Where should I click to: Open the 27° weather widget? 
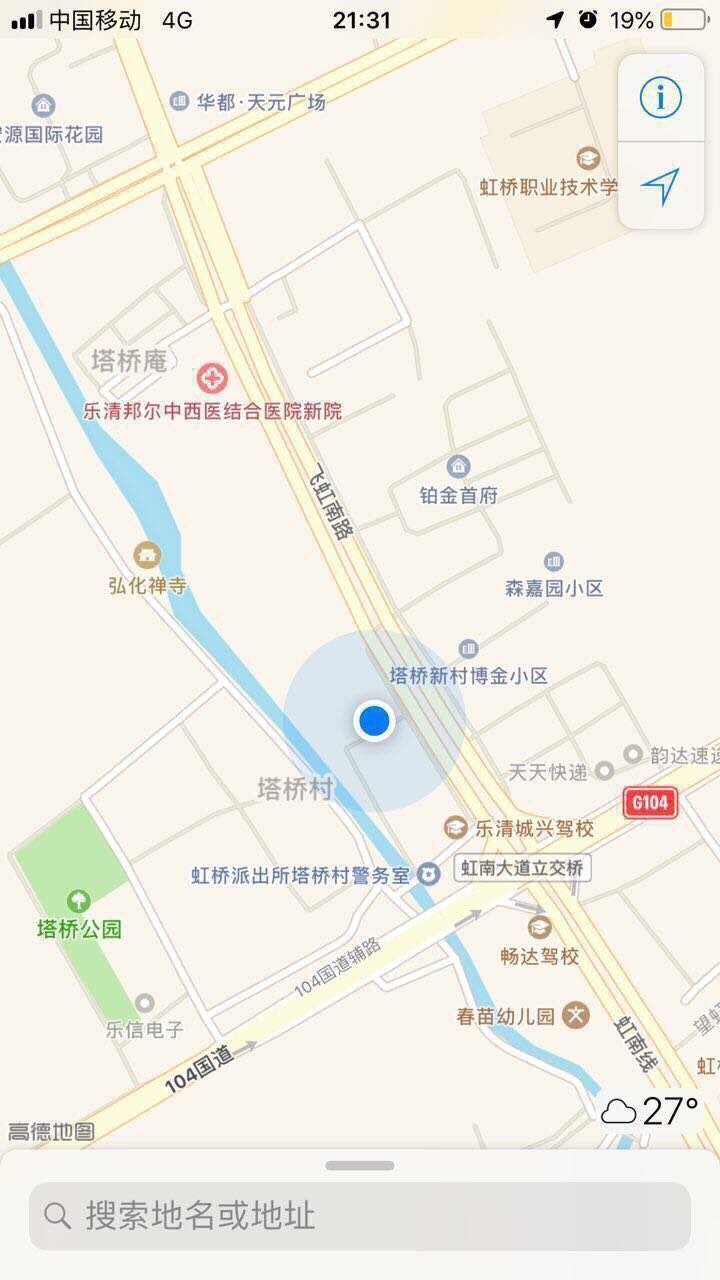651,1111
